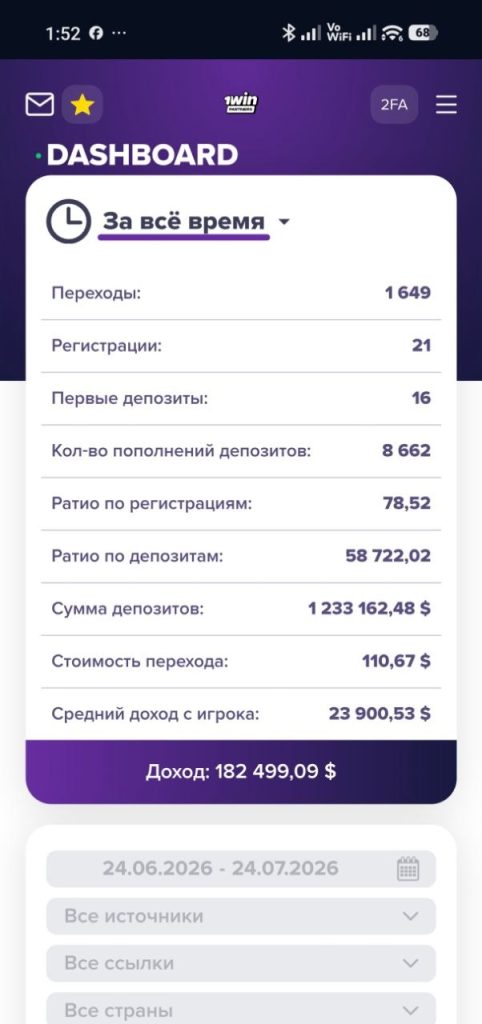The width and height of the screenshot is (482, 1024).
Task: Open the hamburger menu
Action: (447, 104)
